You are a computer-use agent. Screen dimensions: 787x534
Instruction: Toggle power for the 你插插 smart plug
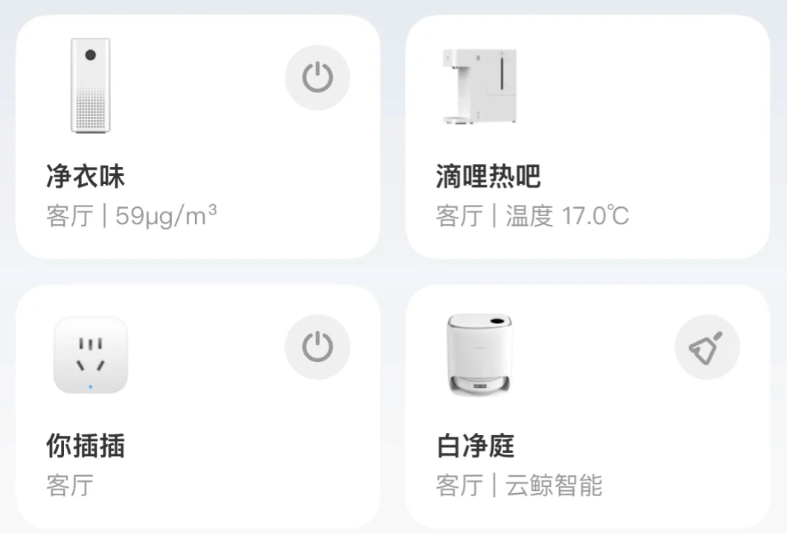(x=317, y=347)
